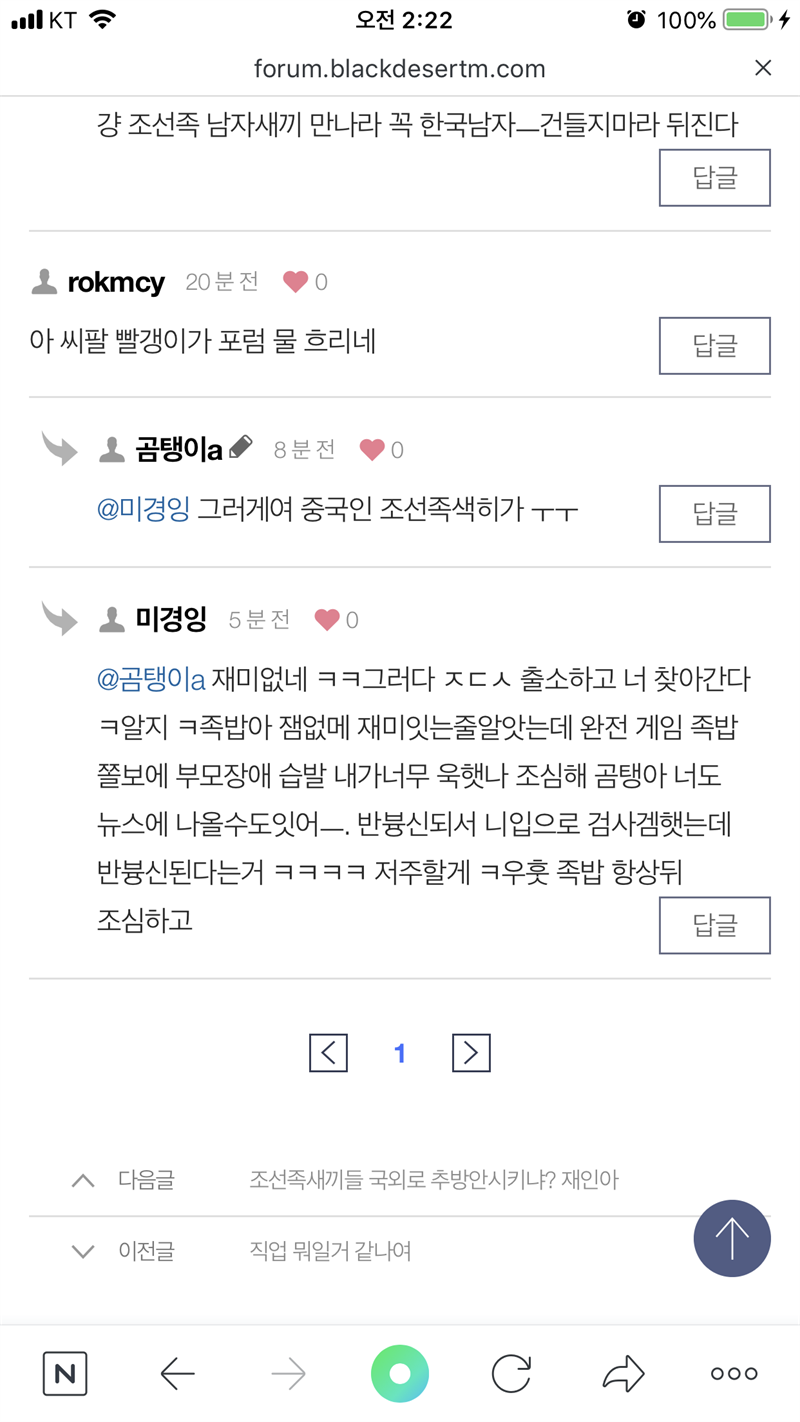
Task: Jump back to top of page
Action: coord(732,1238)
